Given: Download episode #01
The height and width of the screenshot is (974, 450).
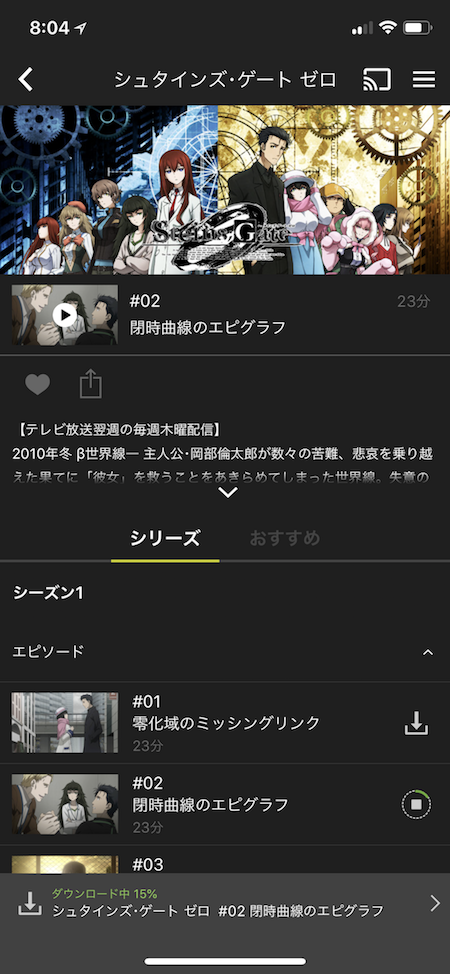Looking at the screenshot, I should (x=416, y=723).
